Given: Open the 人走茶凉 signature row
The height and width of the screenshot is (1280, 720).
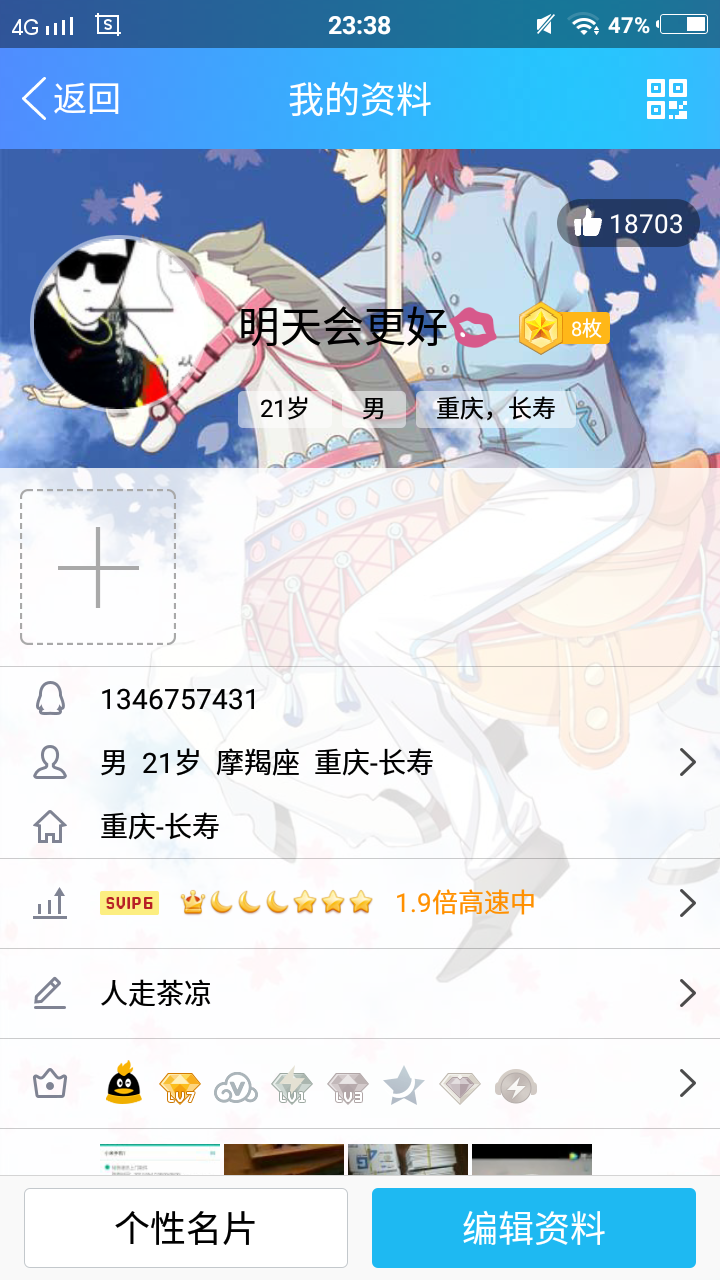Looking at the screenshot, I should coord(360,993).
